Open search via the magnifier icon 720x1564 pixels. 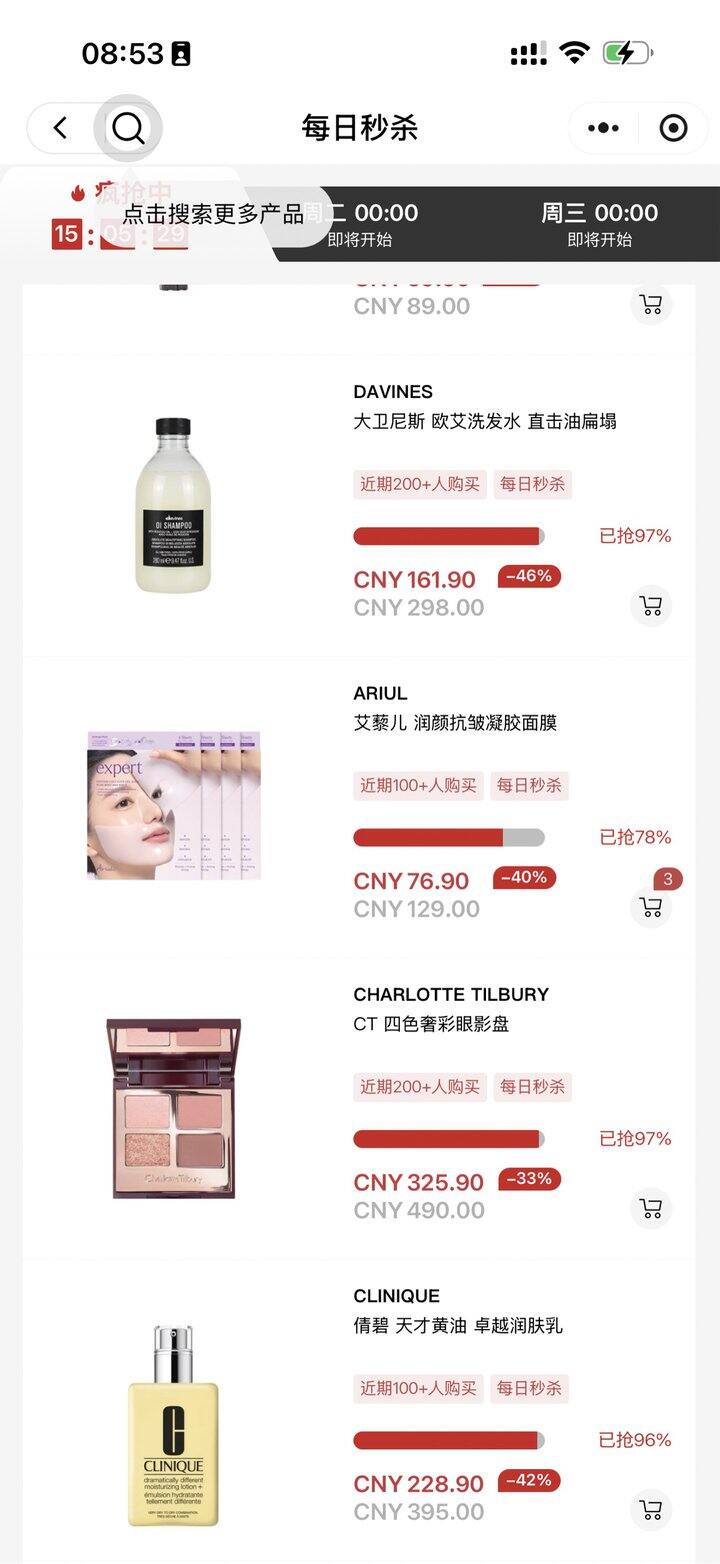click(x=128, y=128)
